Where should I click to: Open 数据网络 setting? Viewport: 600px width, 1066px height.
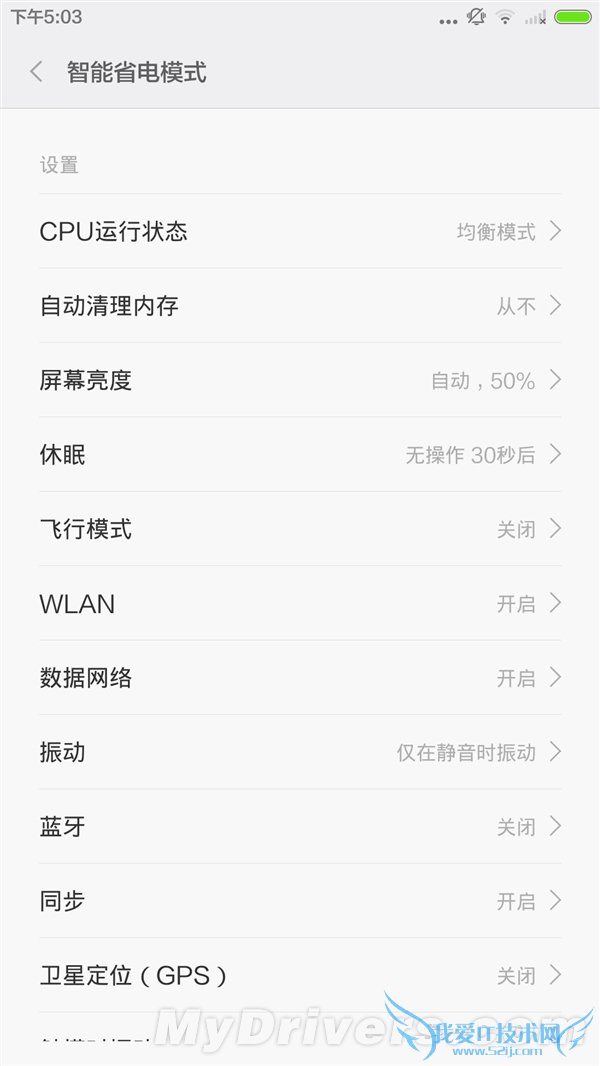[300, 678]
